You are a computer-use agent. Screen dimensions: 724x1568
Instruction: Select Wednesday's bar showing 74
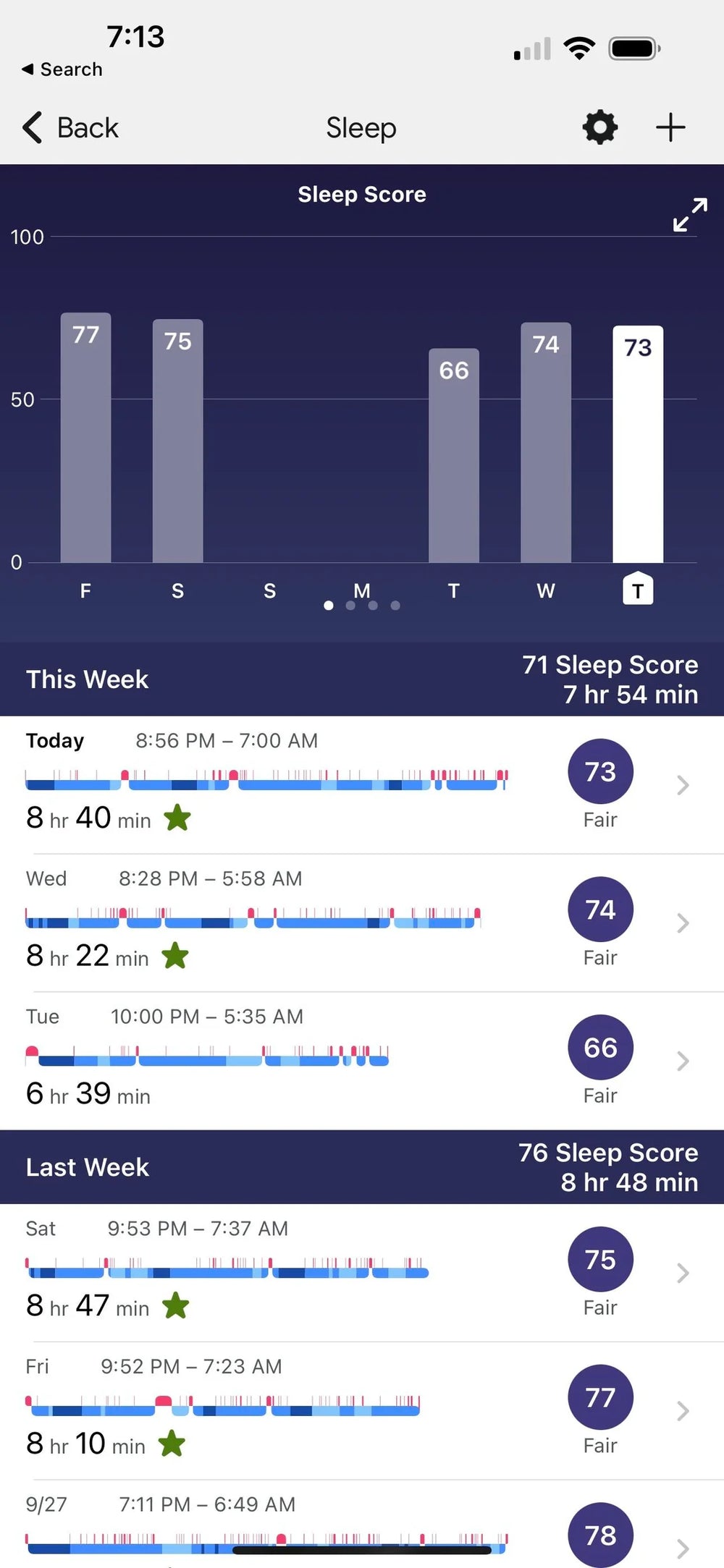[546, 443]
